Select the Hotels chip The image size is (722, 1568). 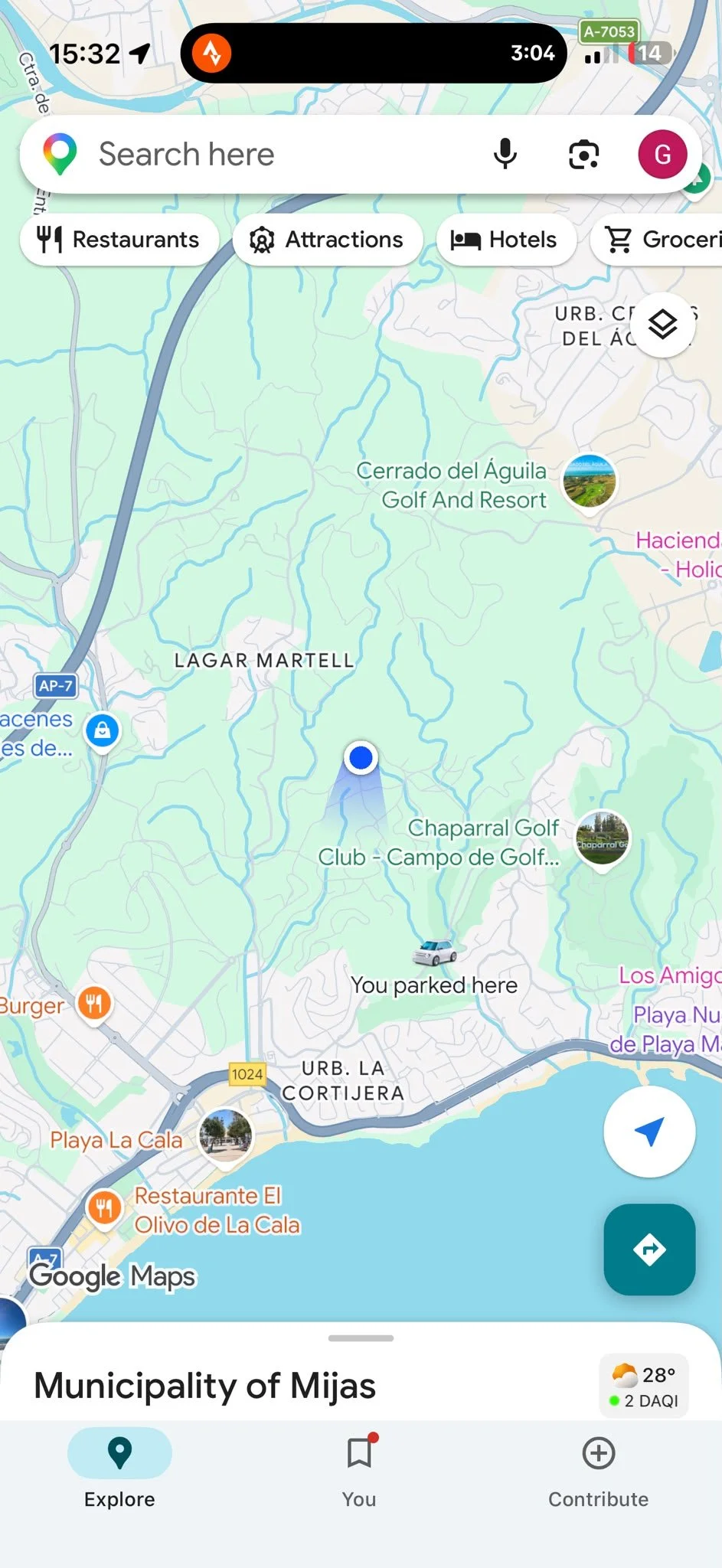506,240
